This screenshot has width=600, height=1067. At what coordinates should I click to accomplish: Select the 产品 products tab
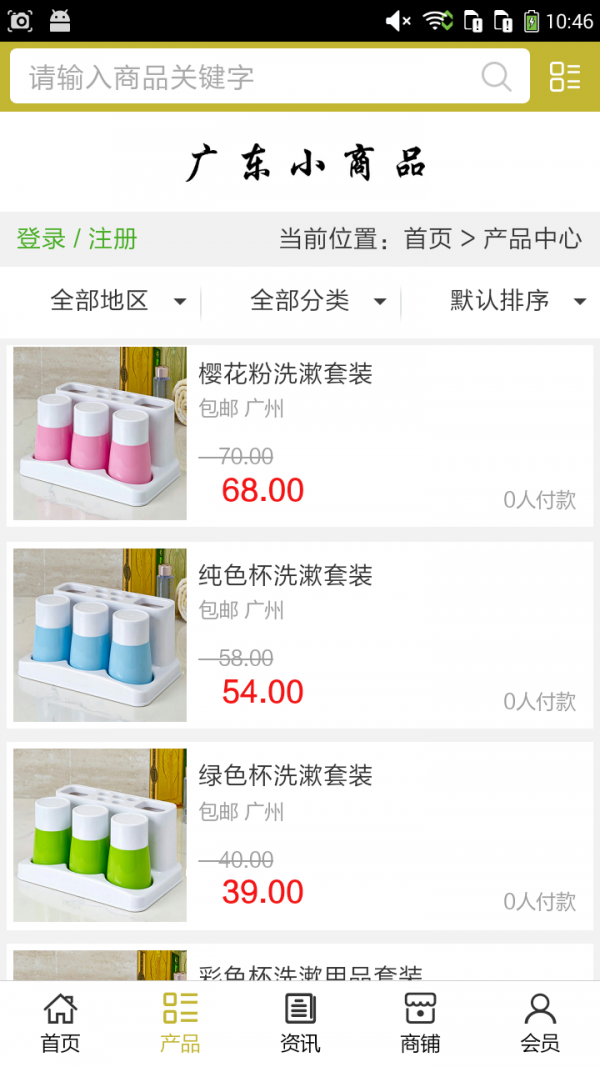tap(180, 1023)
